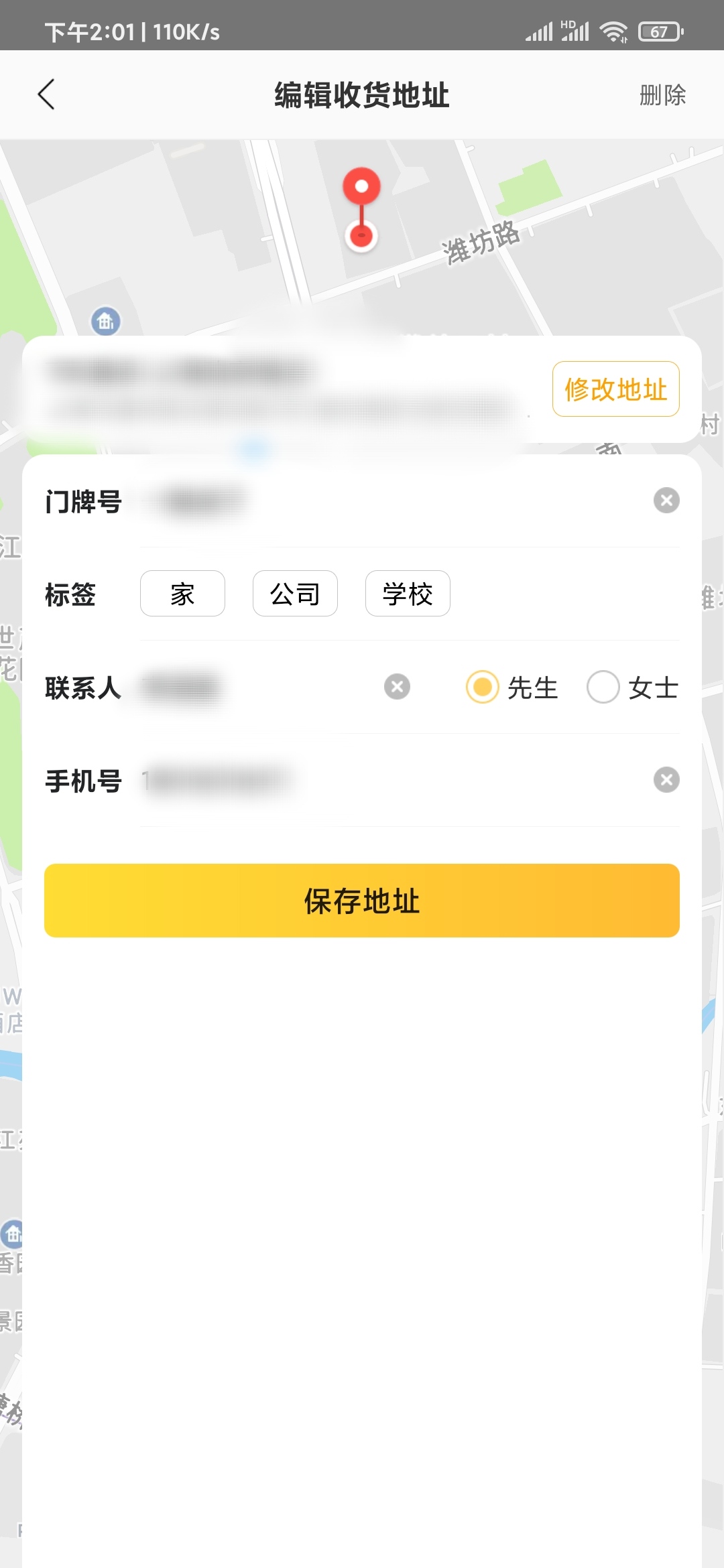Tap the back arrow to exit editing
724x1568 pixels.
click(x=46, y=94)
